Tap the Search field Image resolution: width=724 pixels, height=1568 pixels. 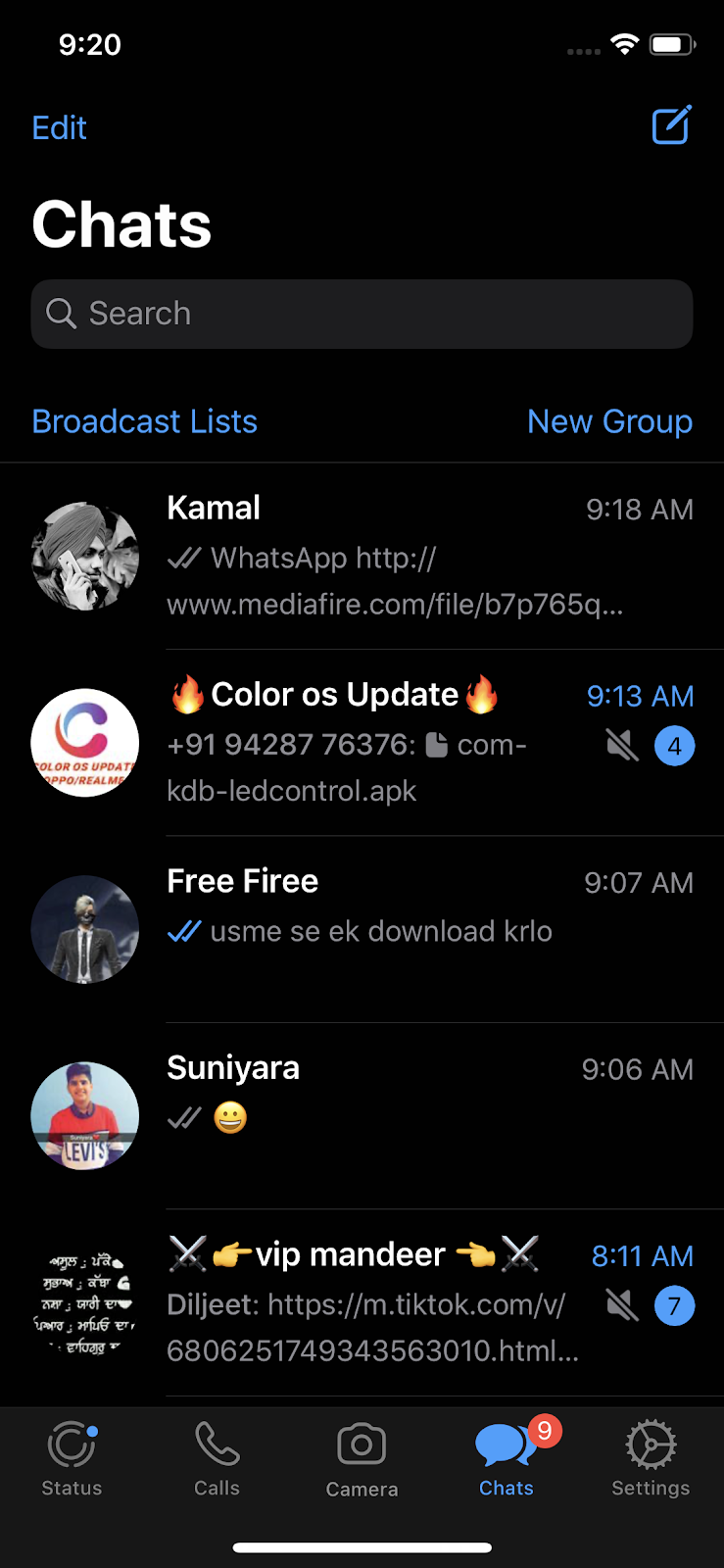point(362,314)
